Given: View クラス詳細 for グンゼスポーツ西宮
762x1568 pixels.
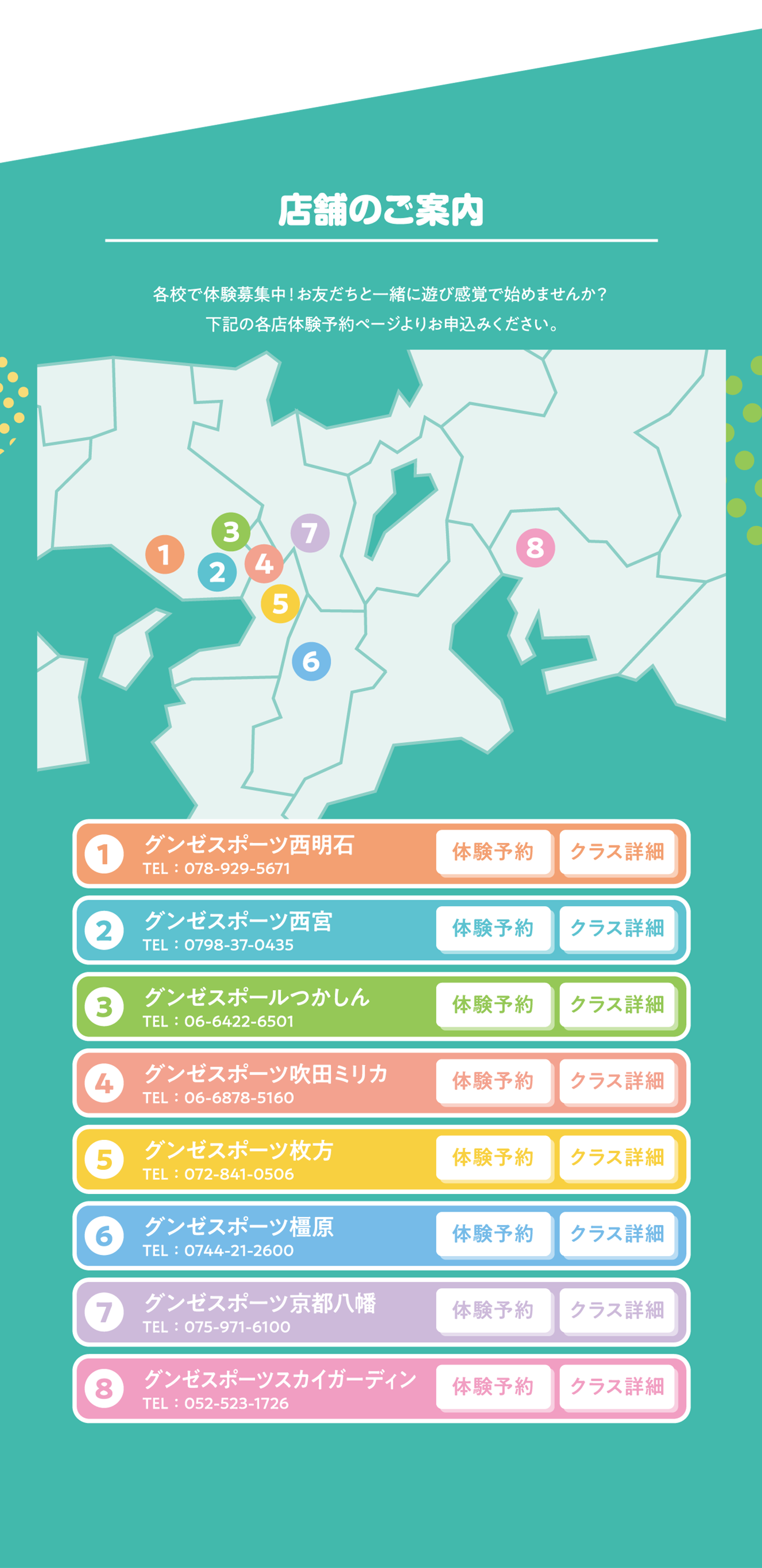Looking at the screenshot, I should pos(617,929).
